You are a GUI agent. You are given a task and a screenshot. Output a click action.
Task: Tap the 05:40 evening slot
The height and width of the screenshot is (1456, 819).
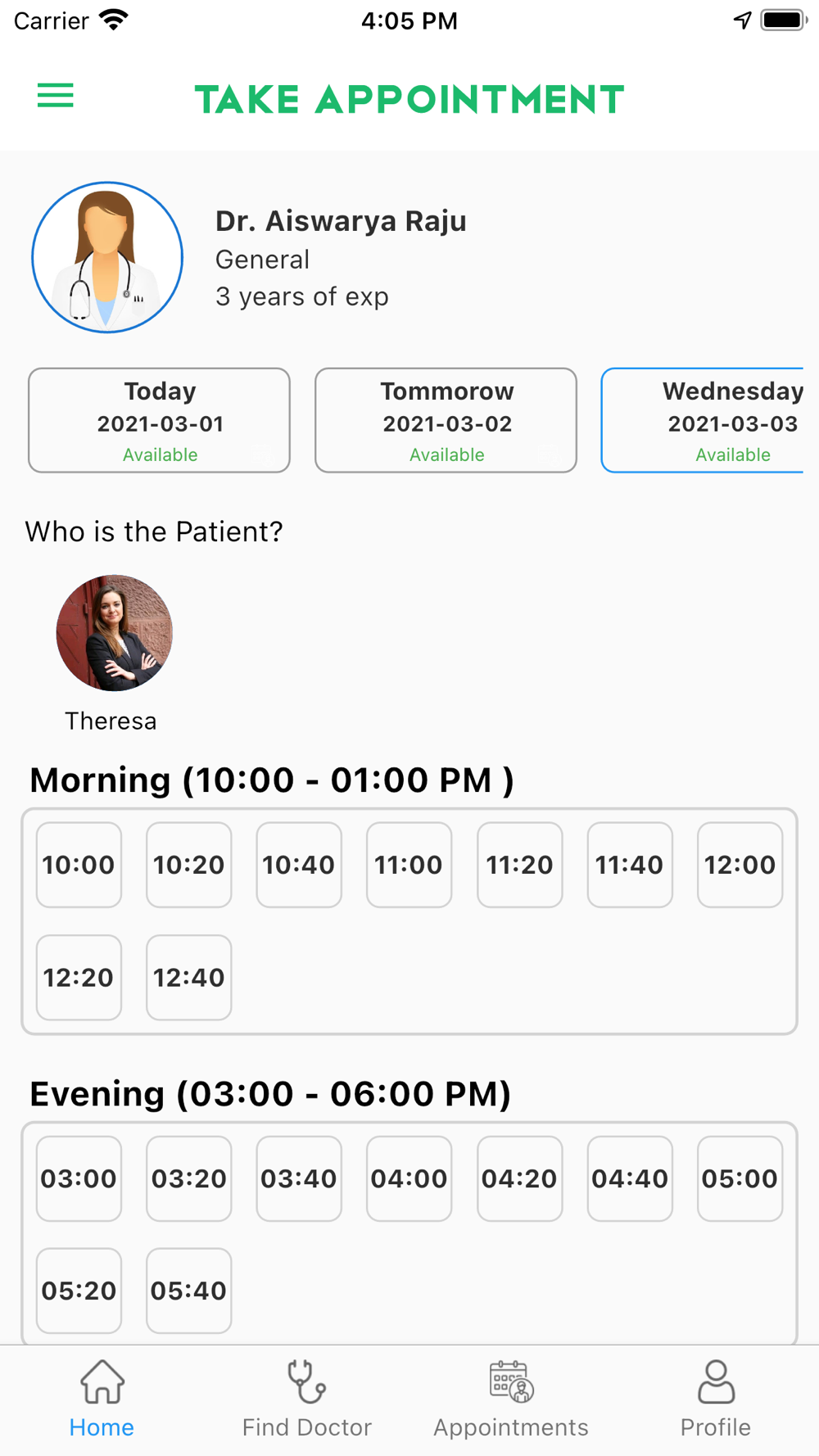pyautogui.click(x=188, y=1291)
